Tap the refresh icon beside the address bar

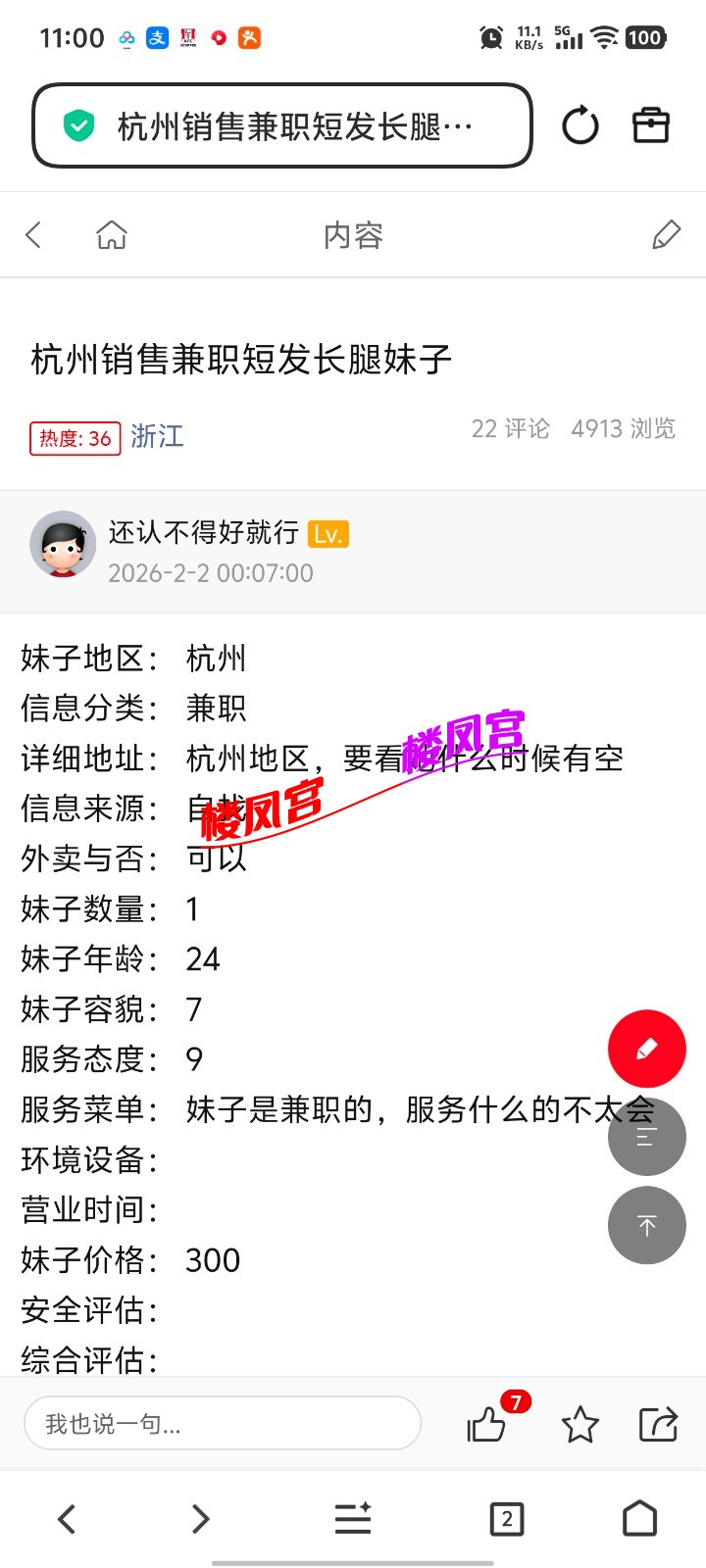pos(580,125)
